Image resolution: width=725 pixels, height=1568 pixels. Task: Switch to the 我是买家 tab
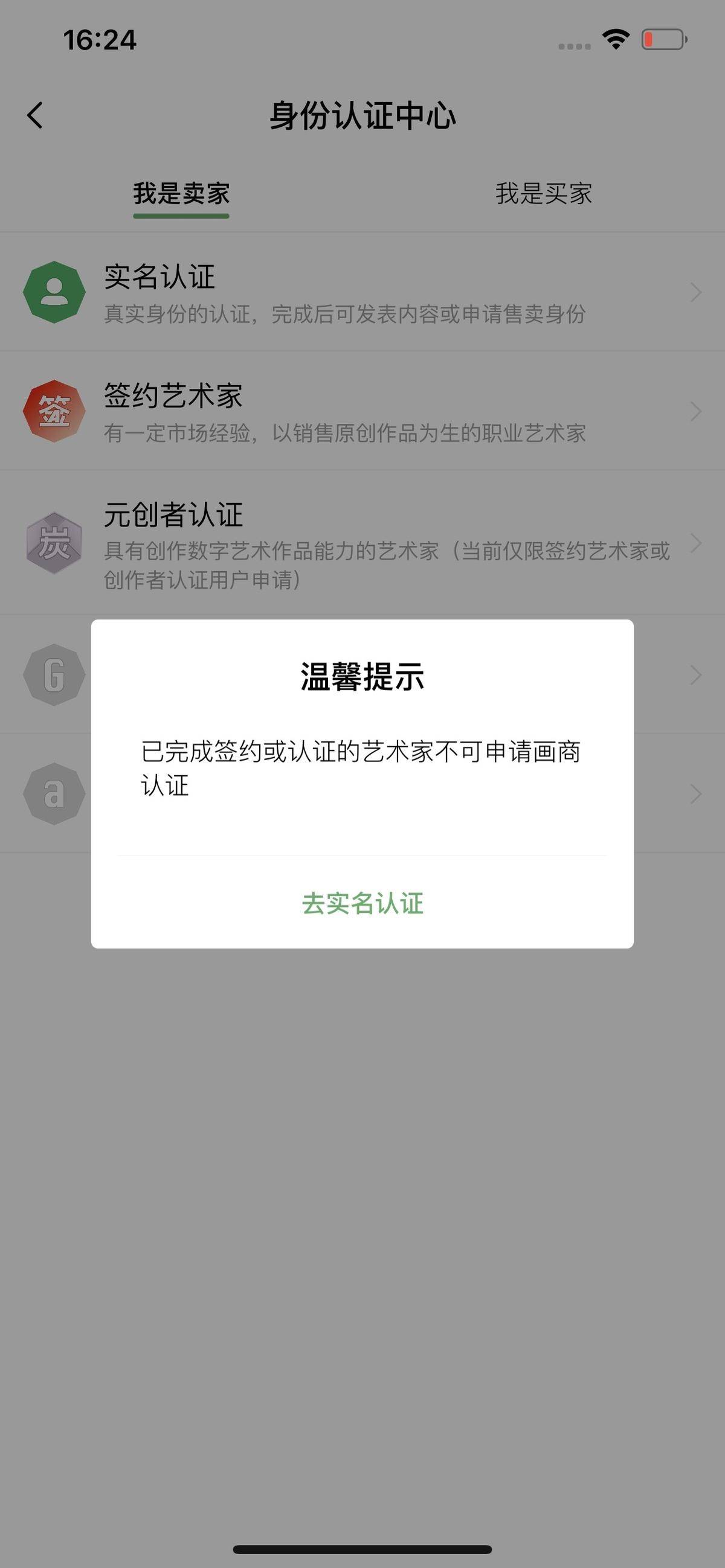[543, 194]
